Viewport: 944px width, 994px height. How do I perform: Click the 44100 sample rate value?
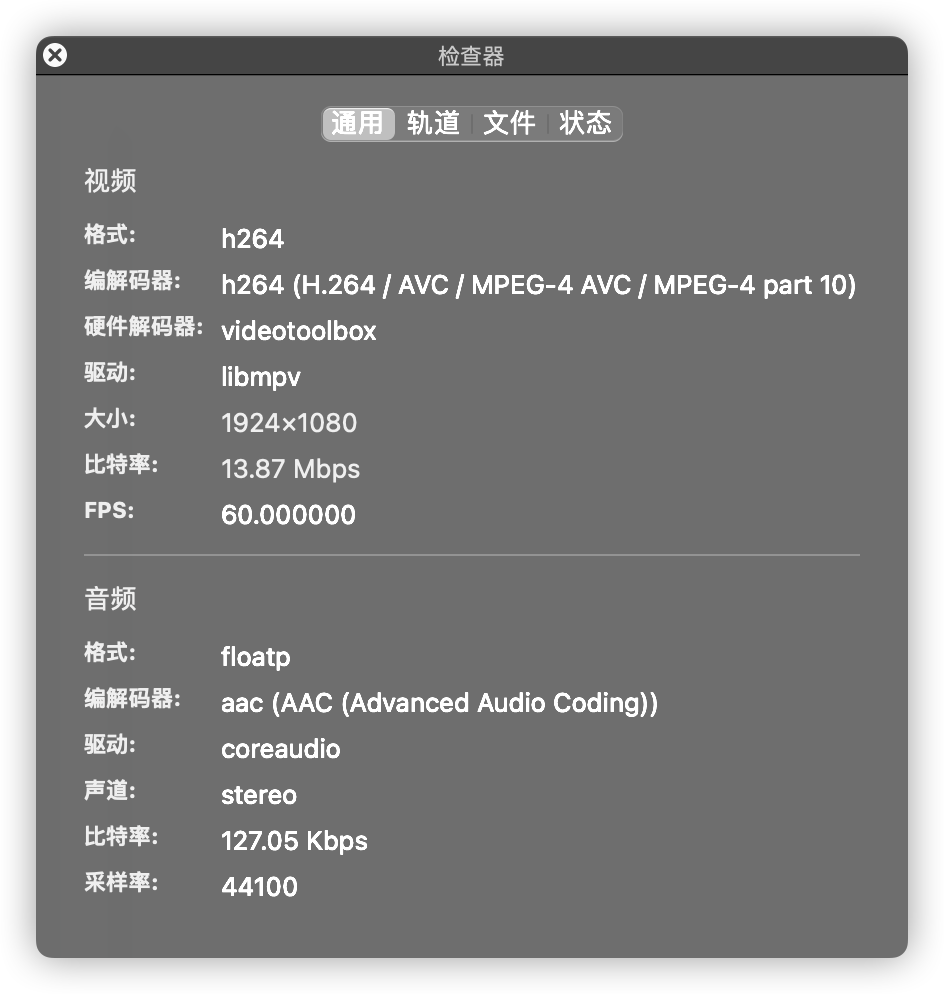point(259,887)
